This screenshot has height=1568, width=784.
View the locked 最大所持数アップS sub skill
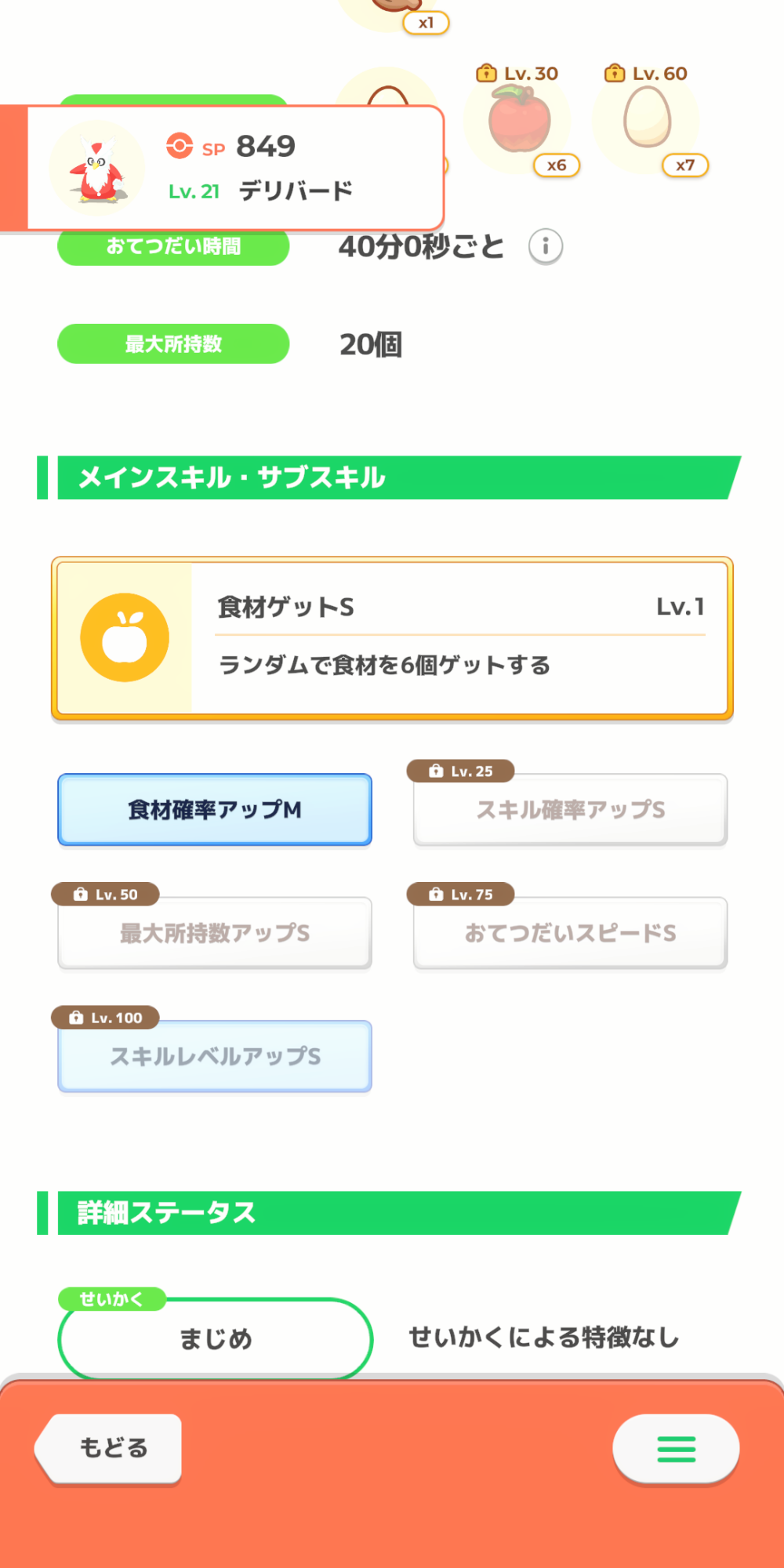(215, 933)
